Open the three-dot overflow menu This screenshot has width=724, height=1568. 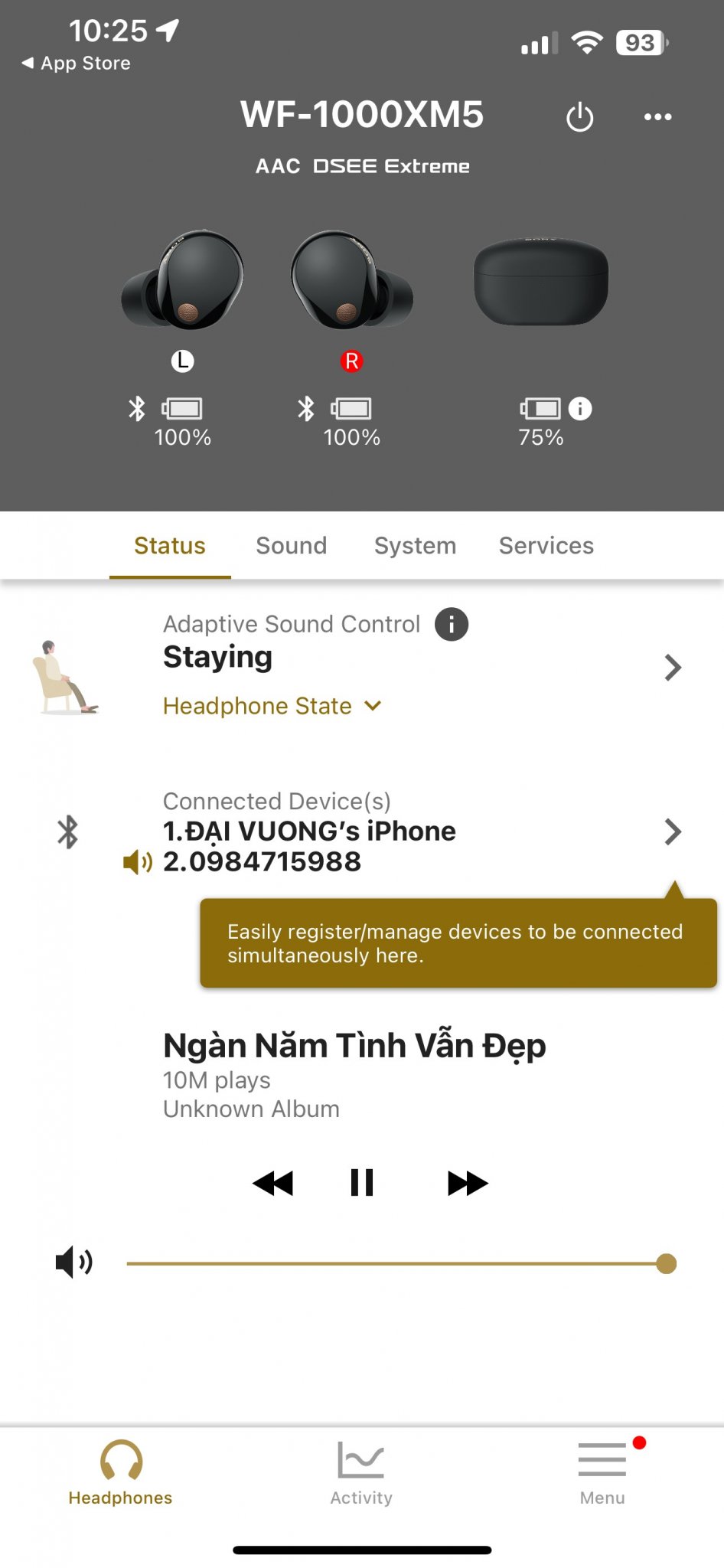pyautogui.click(x=657, y=117)
